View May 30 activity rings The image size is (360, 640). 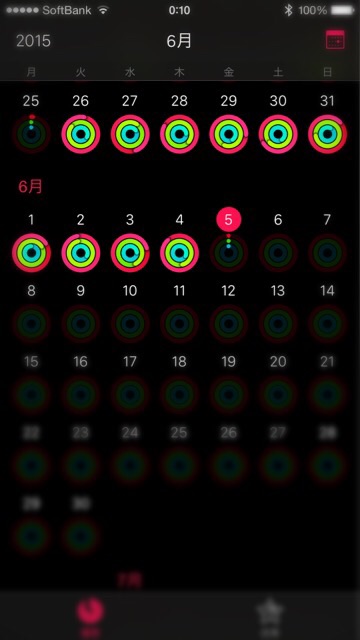point(278,134)
